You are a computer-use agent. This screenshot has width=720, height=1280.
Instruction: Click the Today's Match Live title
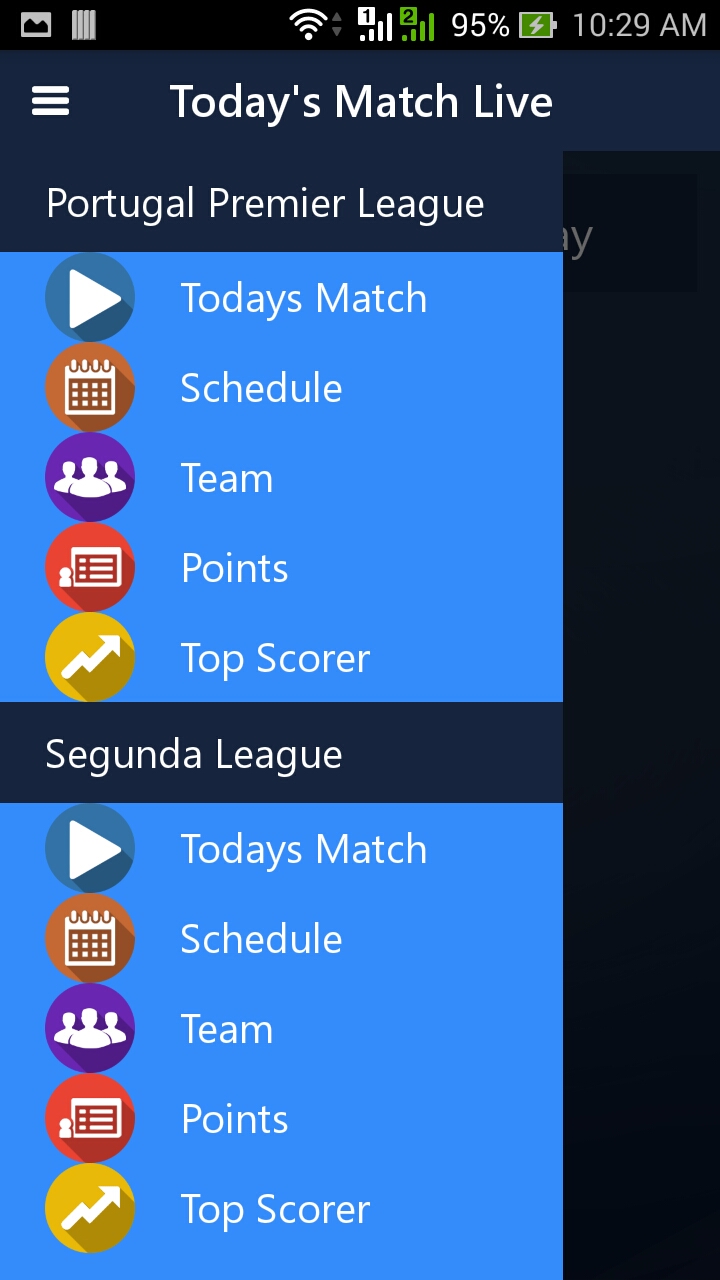click(362, 101)
